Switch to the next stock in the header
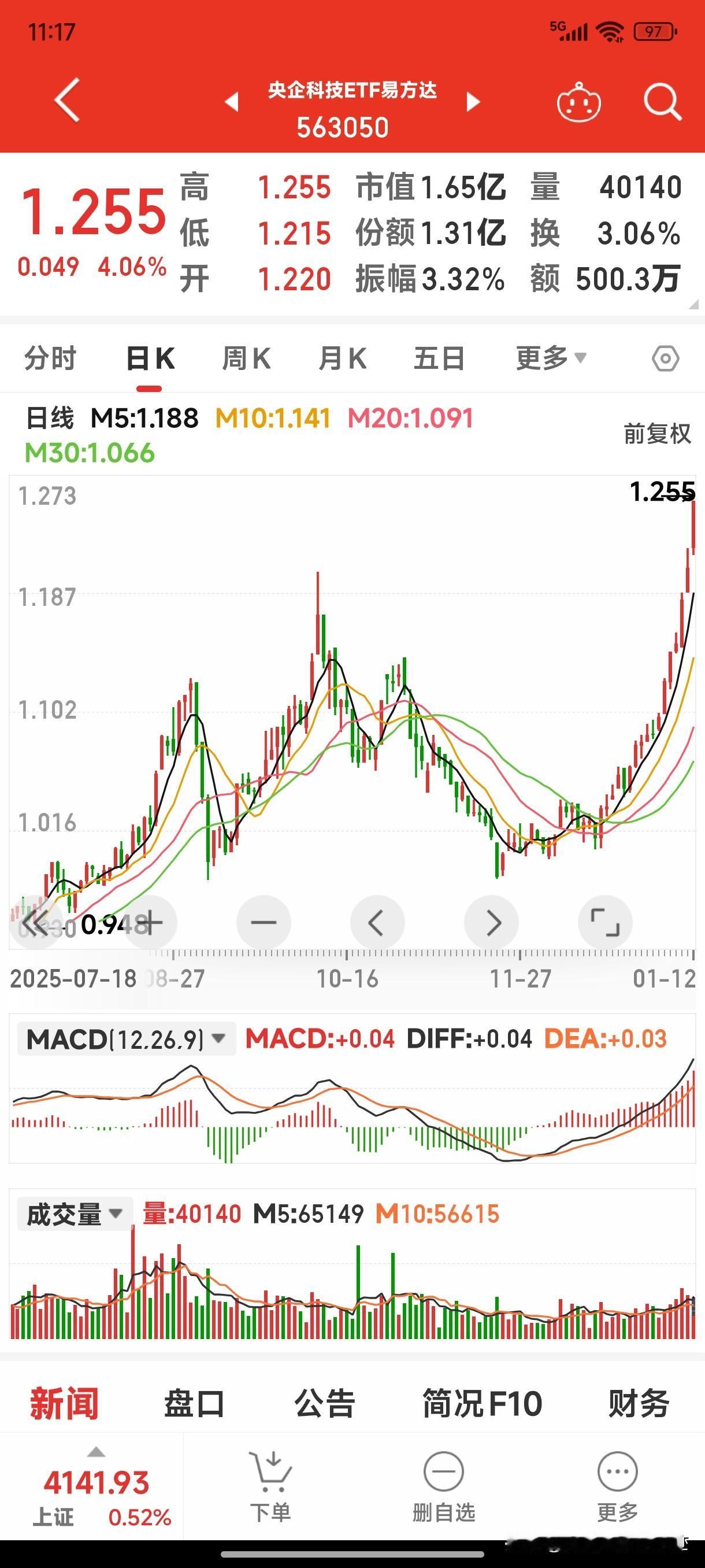The height and width of the screenshot is (1568, 705). pyautogui.click(x=473, y=102)
